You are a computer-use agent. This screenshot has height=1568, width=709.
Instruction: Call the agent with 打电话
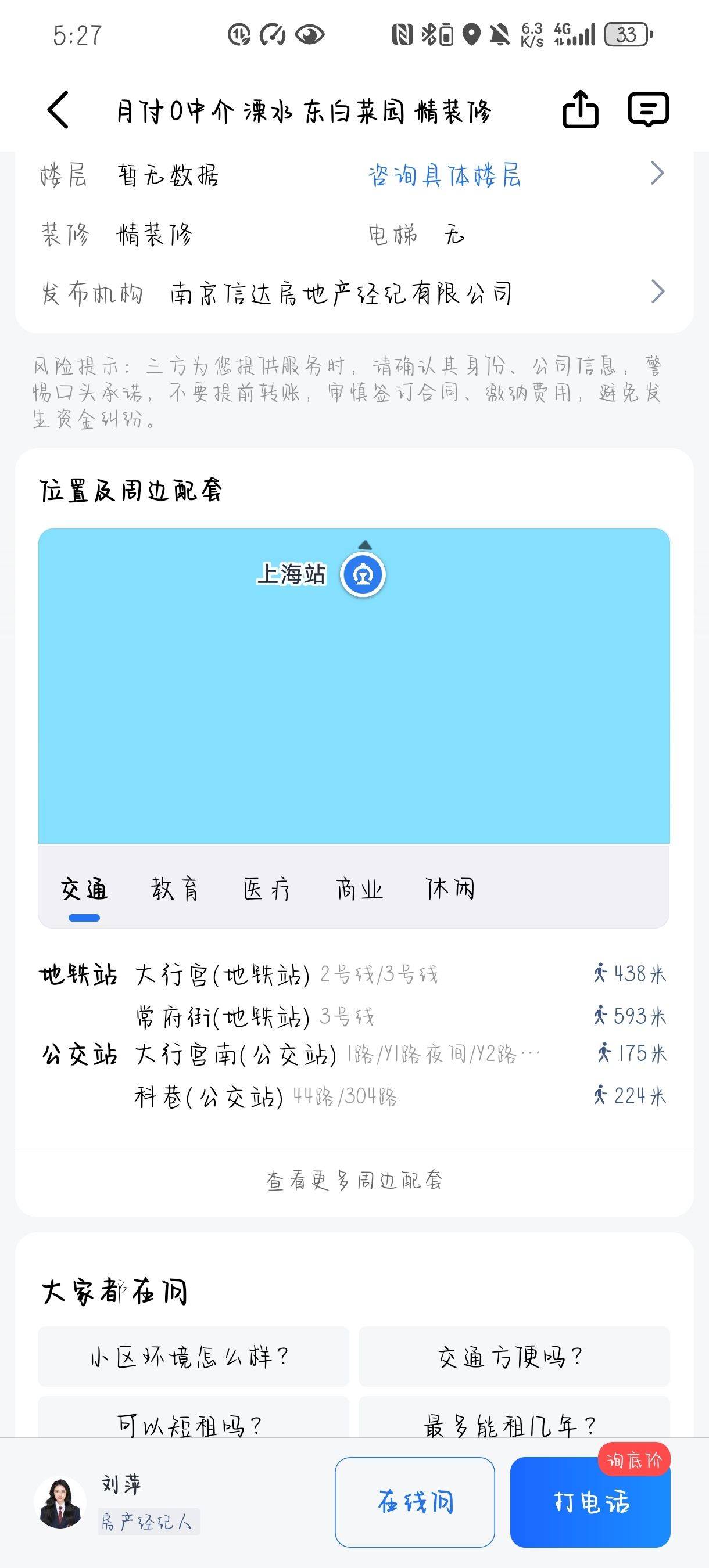point(590,1502)
